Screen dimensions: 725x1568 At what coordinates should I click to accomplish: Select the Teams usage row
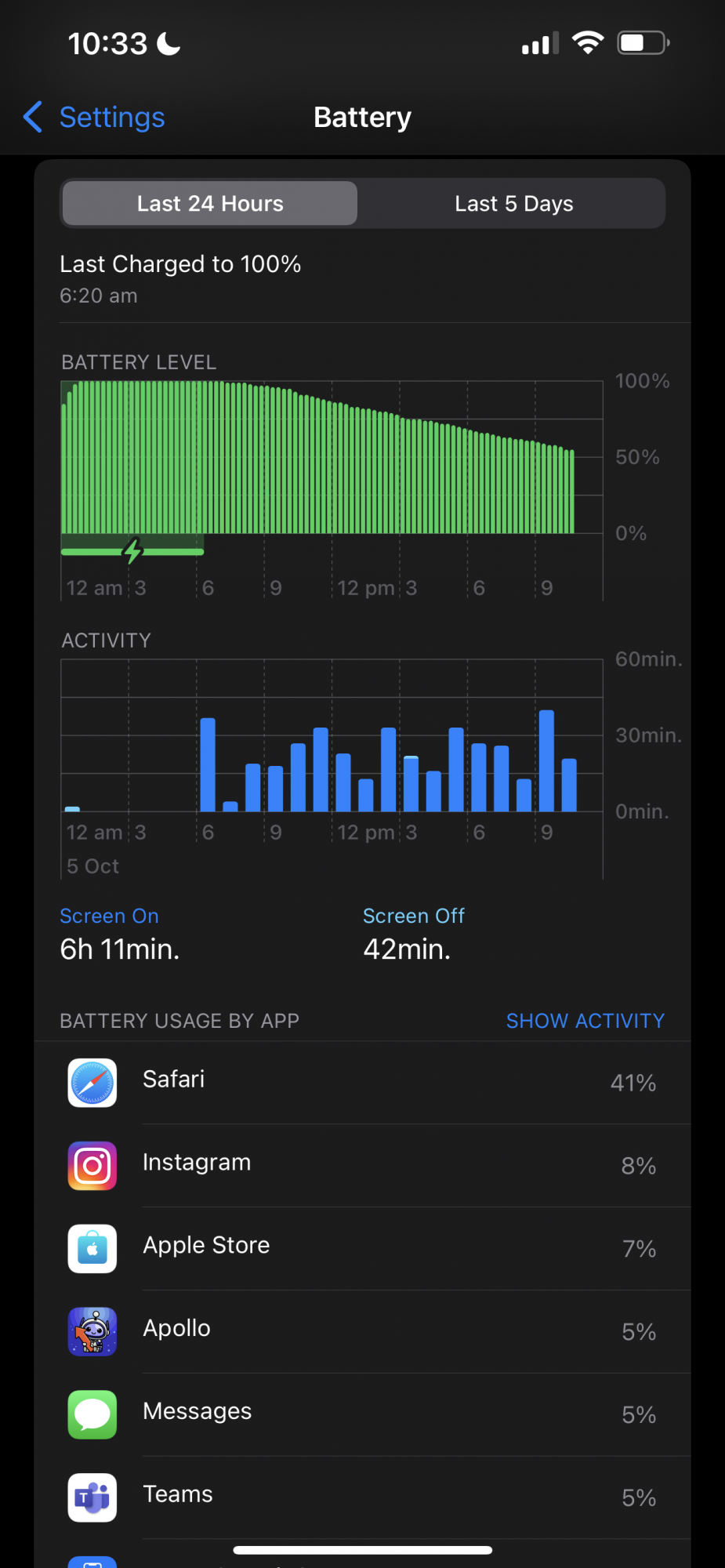(x=362, y=1498)
